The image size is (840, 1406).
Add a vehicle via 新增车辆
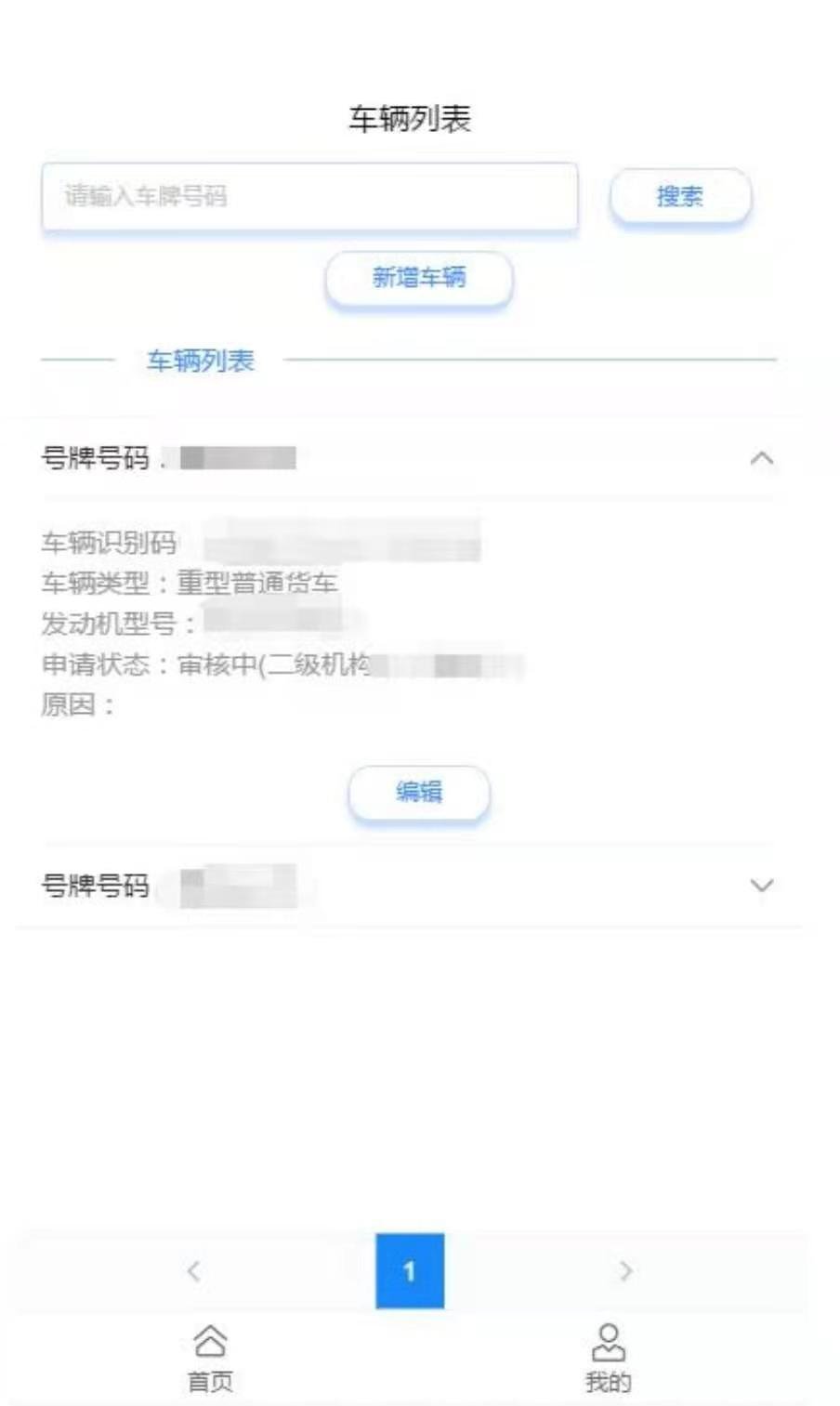[x=418, y=277]
